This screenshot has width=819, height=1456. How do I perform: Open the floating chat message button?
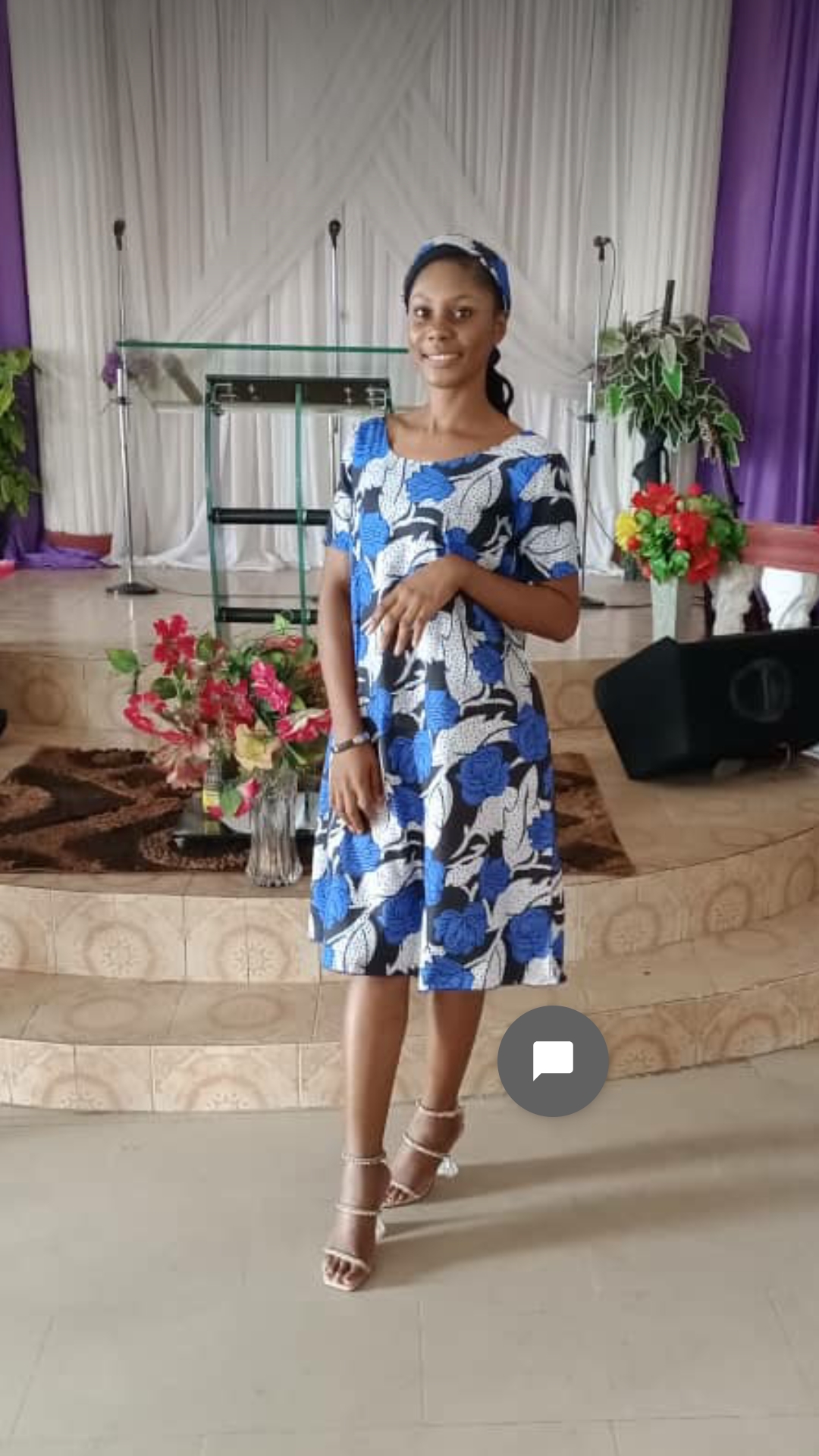coord(553,1060)
